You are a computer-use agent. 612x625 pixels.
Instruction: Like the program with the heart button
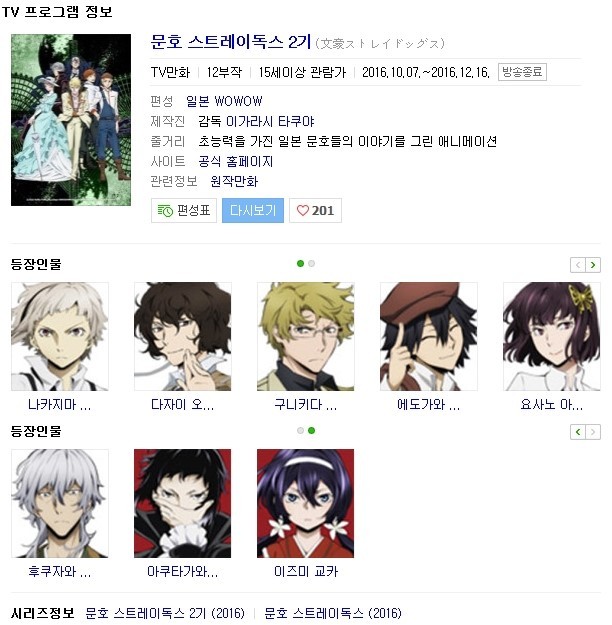(315, 211)
